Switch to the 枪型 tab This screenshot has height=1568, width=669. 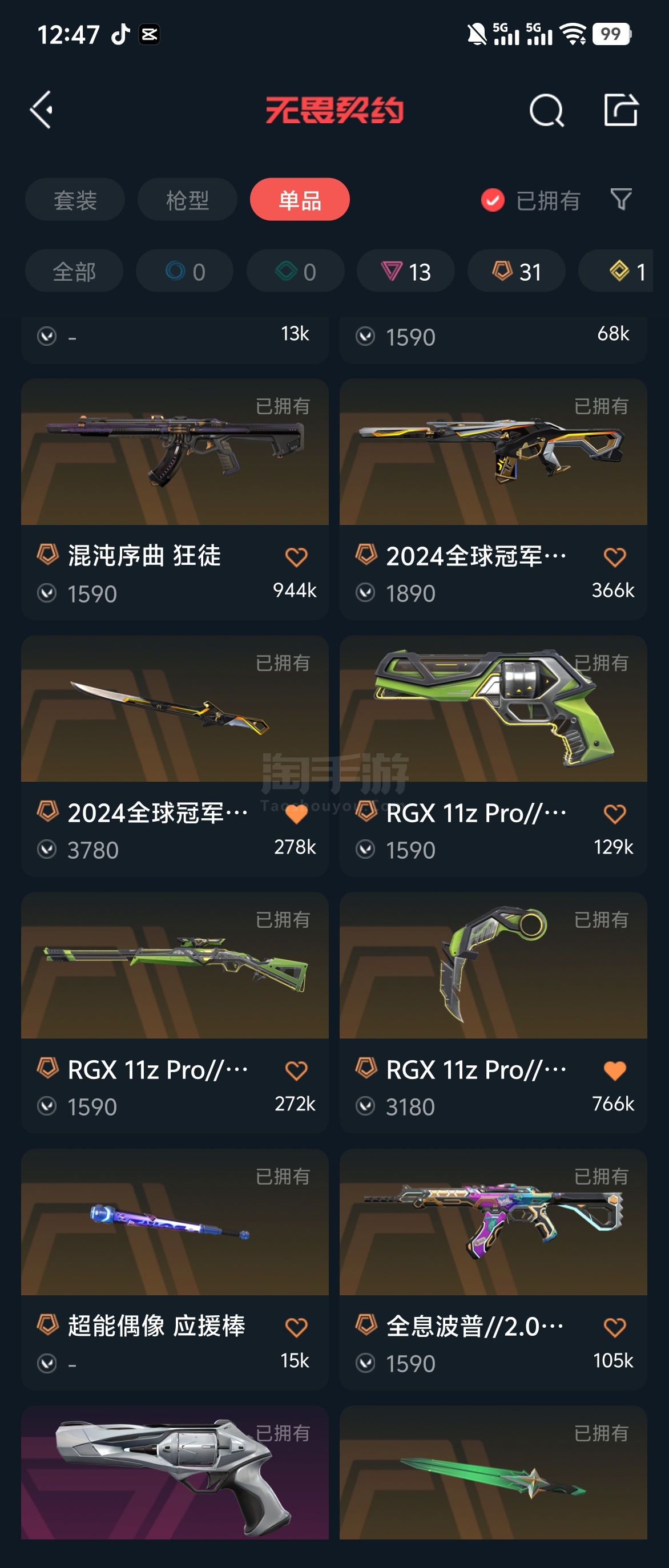coord(187,200)
